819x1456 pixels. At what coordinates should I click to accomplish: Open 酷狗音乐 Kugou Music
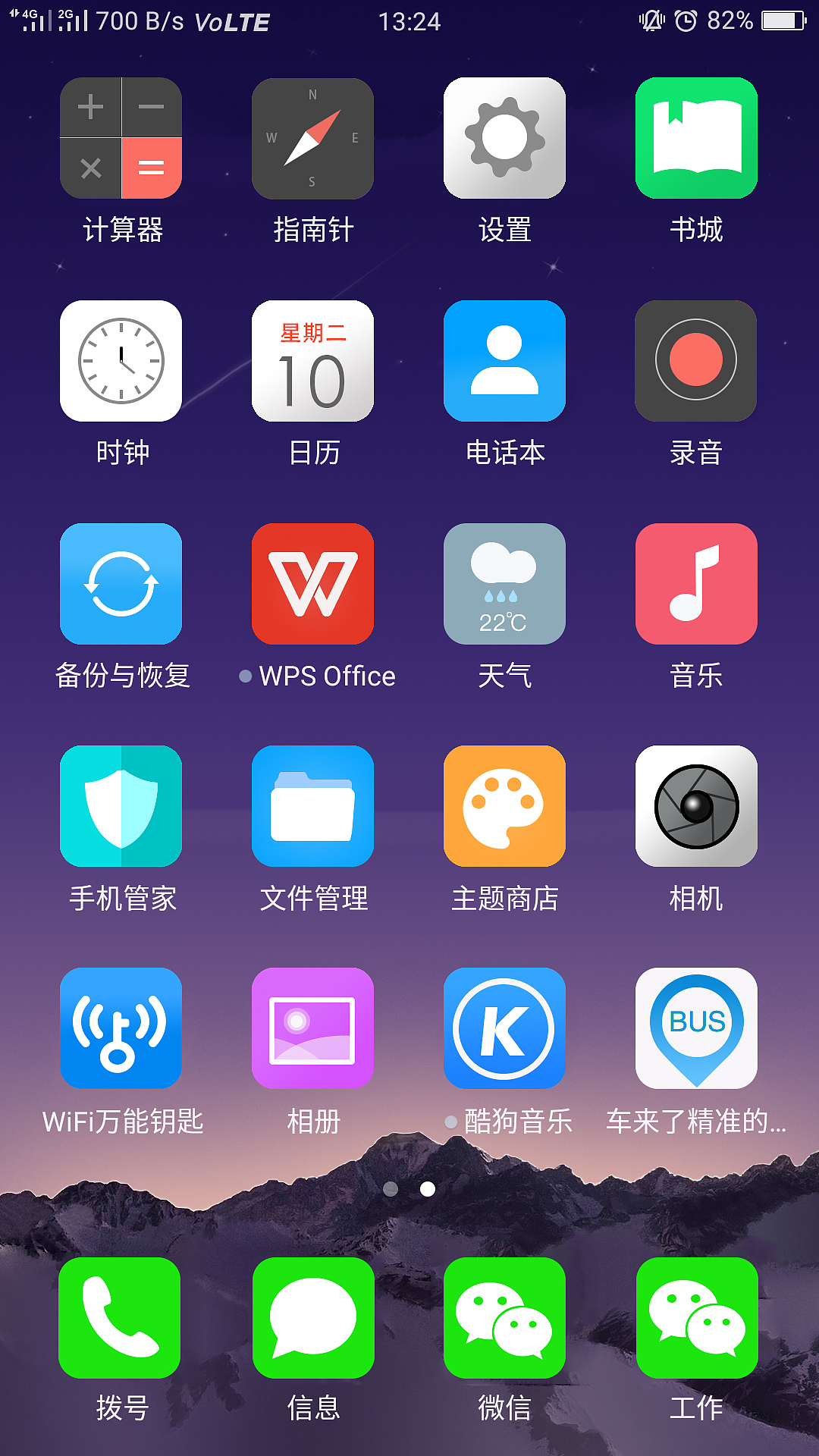pyautogui.click(x=505, y=1029)
